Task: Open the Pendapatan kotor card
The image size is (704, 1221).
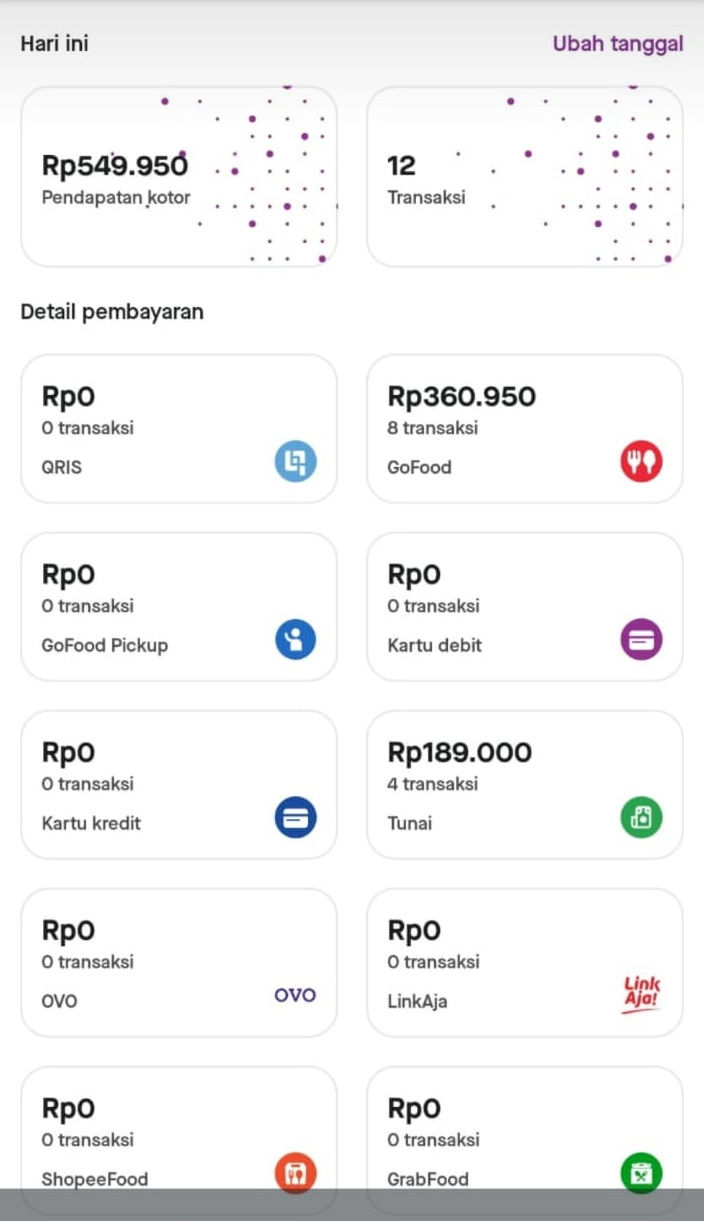Action: [x=179, y=177]
